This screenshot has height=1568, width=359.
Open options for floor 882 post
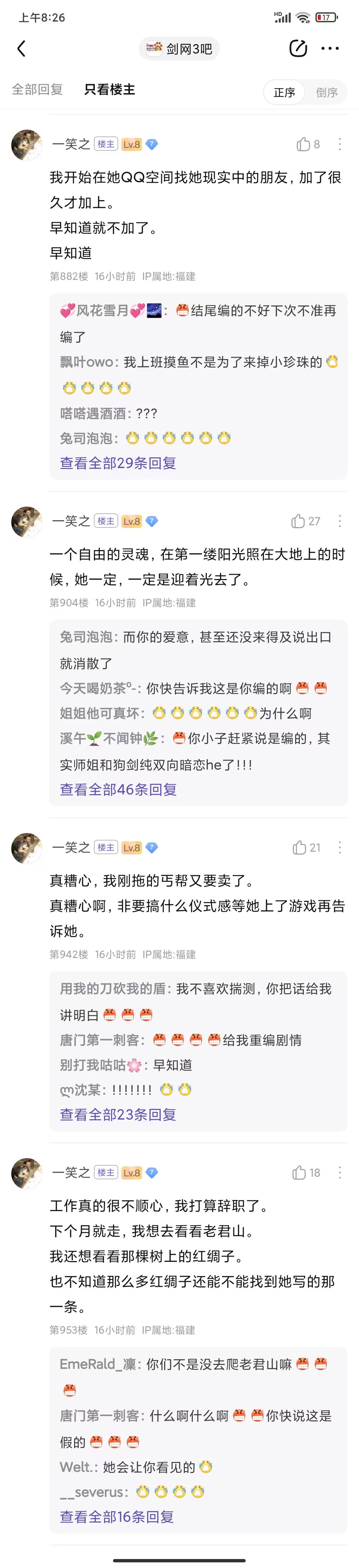[x=339, y=144]
